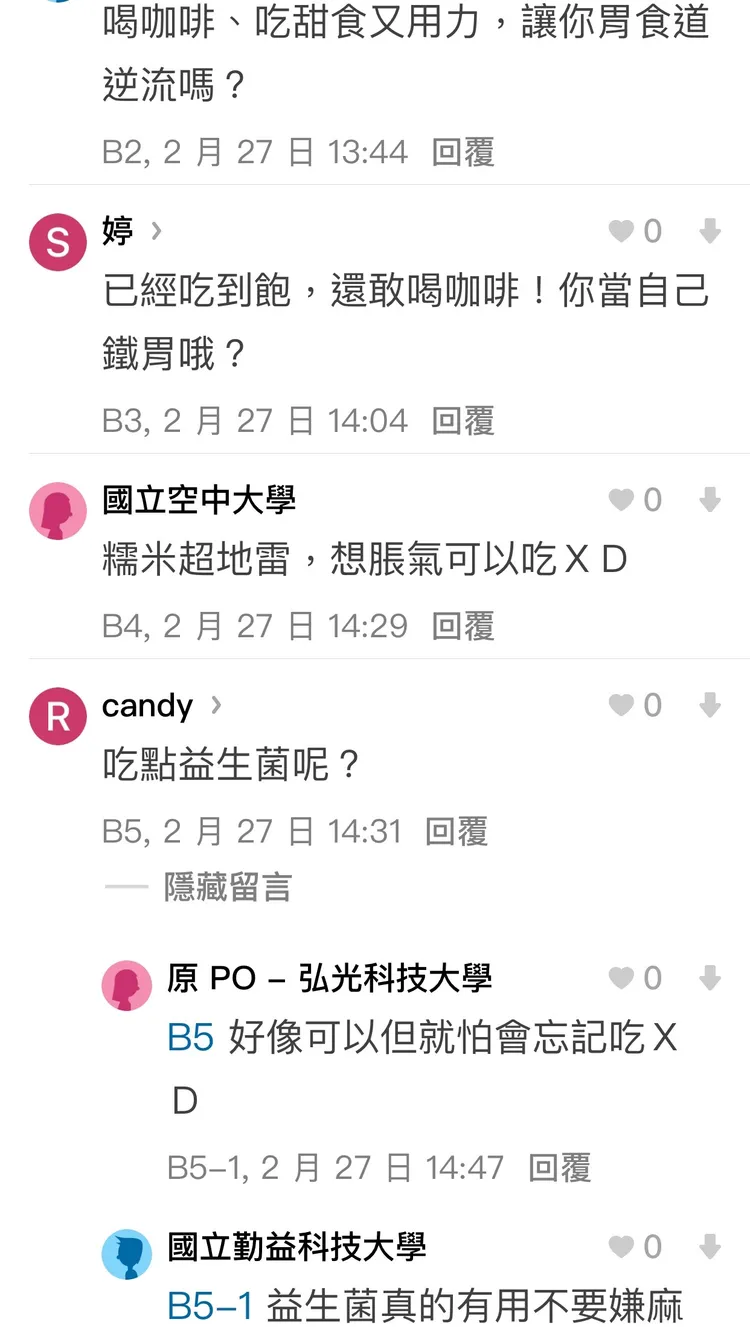Viewport: 750px width, 1327px height.
Task: Tap the downvote arrow beside 國立勤益科技大學
Action: coord(710,1247)
